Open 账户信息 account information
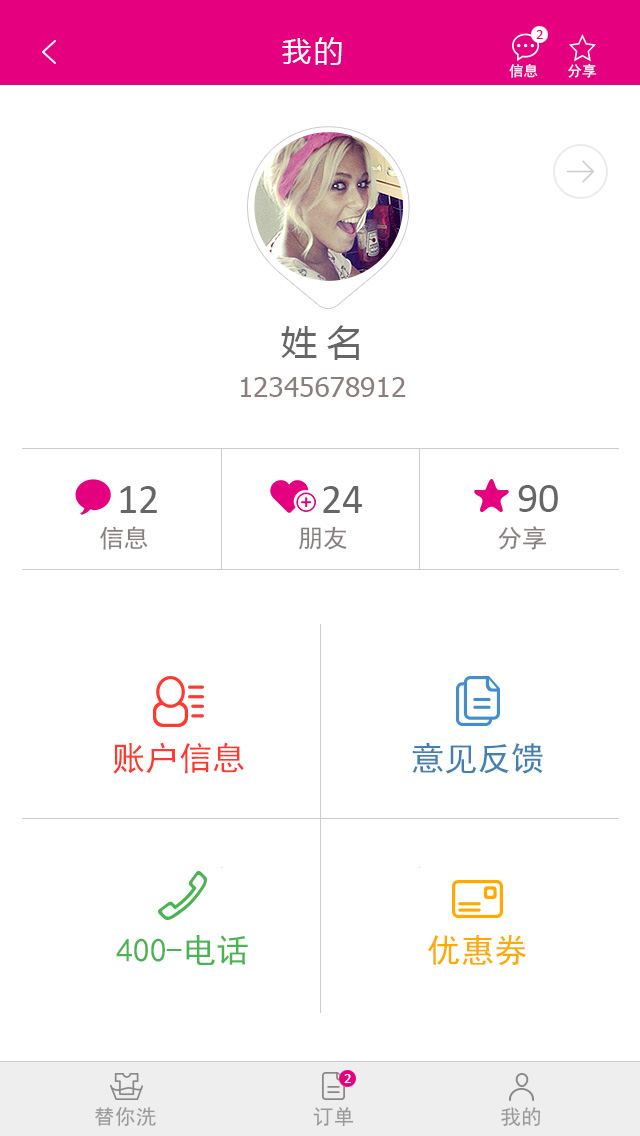The width and height of the screenshot is (640, 1136). pyautogui.click(x=178, y=724)
